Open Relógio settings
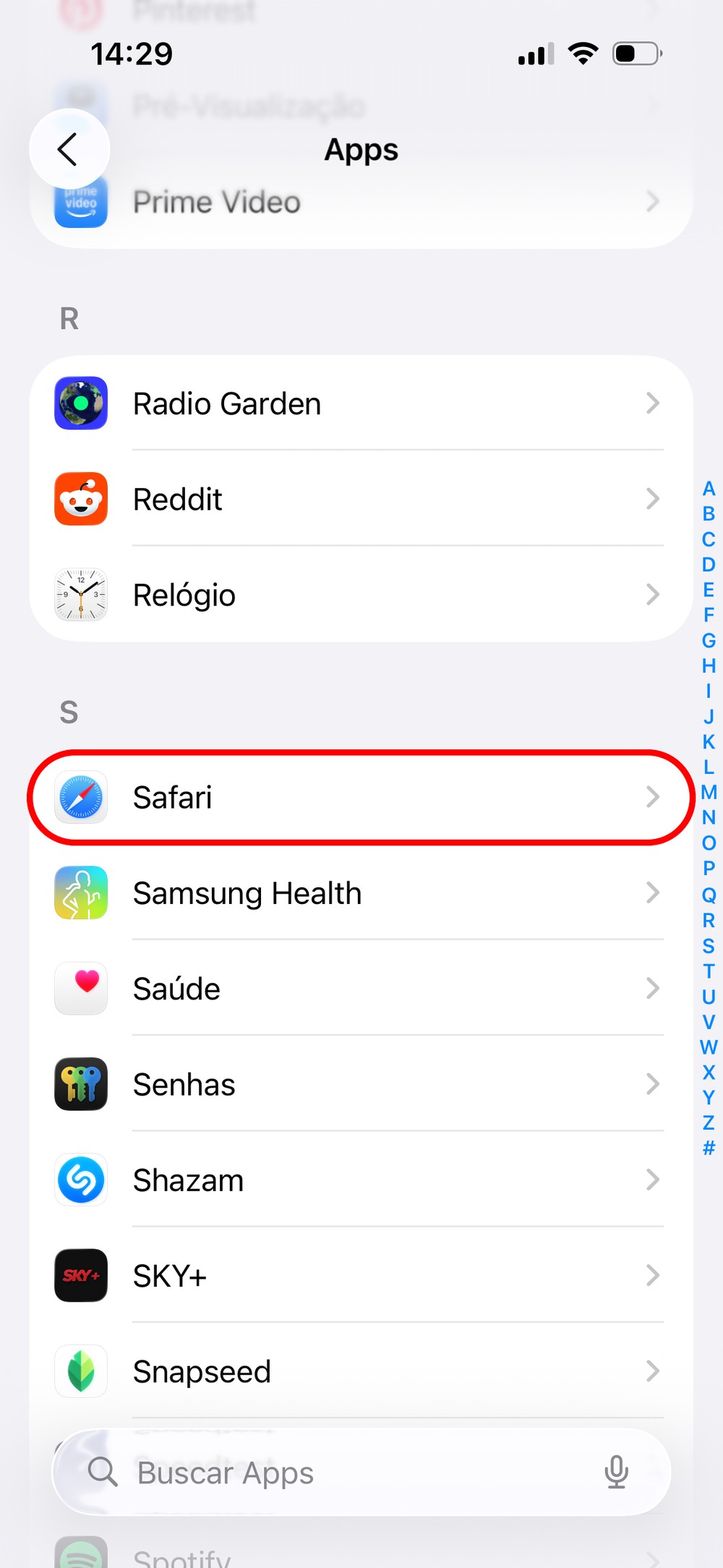This screenshot has height=1568, width=723. pyautogui.click(x=360, y=595)
